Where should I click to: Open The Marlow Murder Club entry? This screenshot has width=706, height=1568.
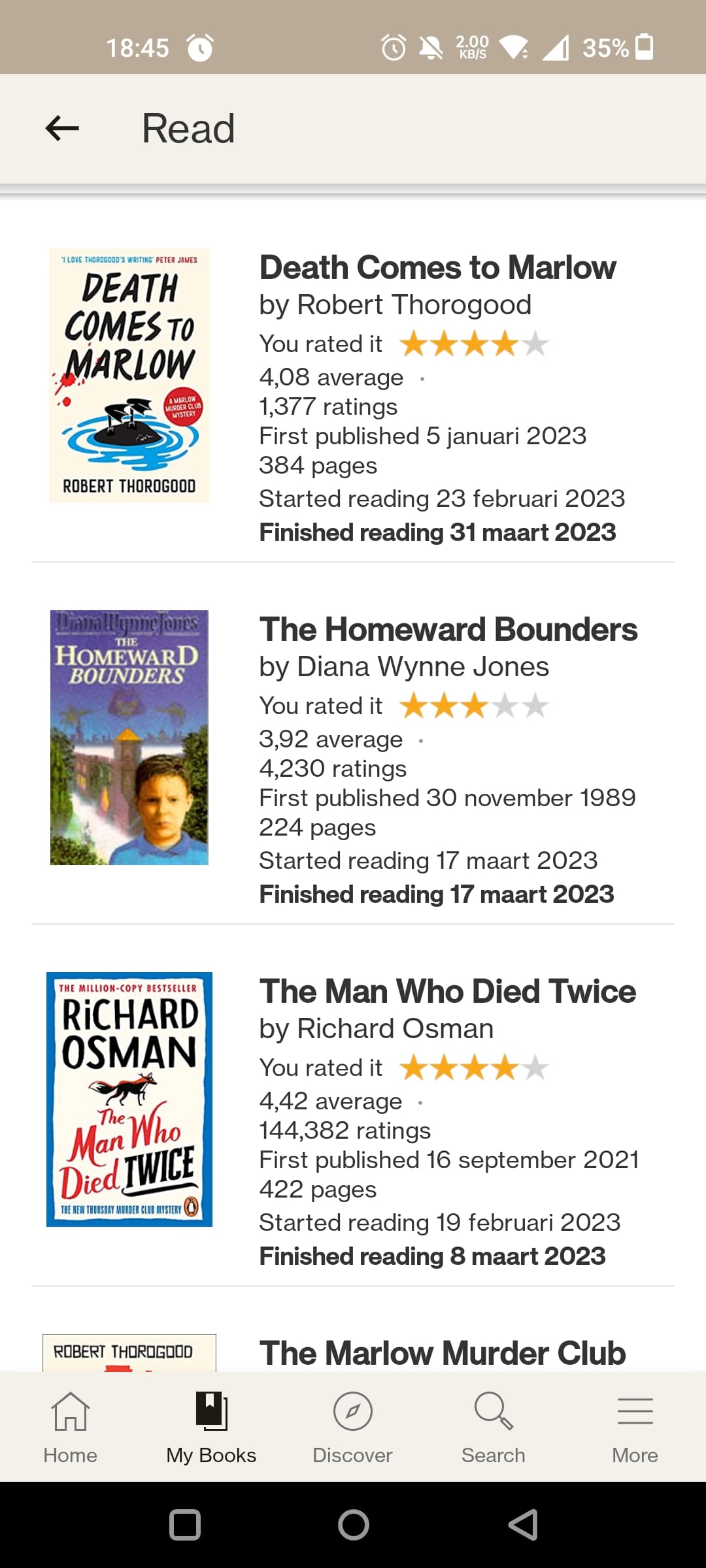tap(443, 1352)
